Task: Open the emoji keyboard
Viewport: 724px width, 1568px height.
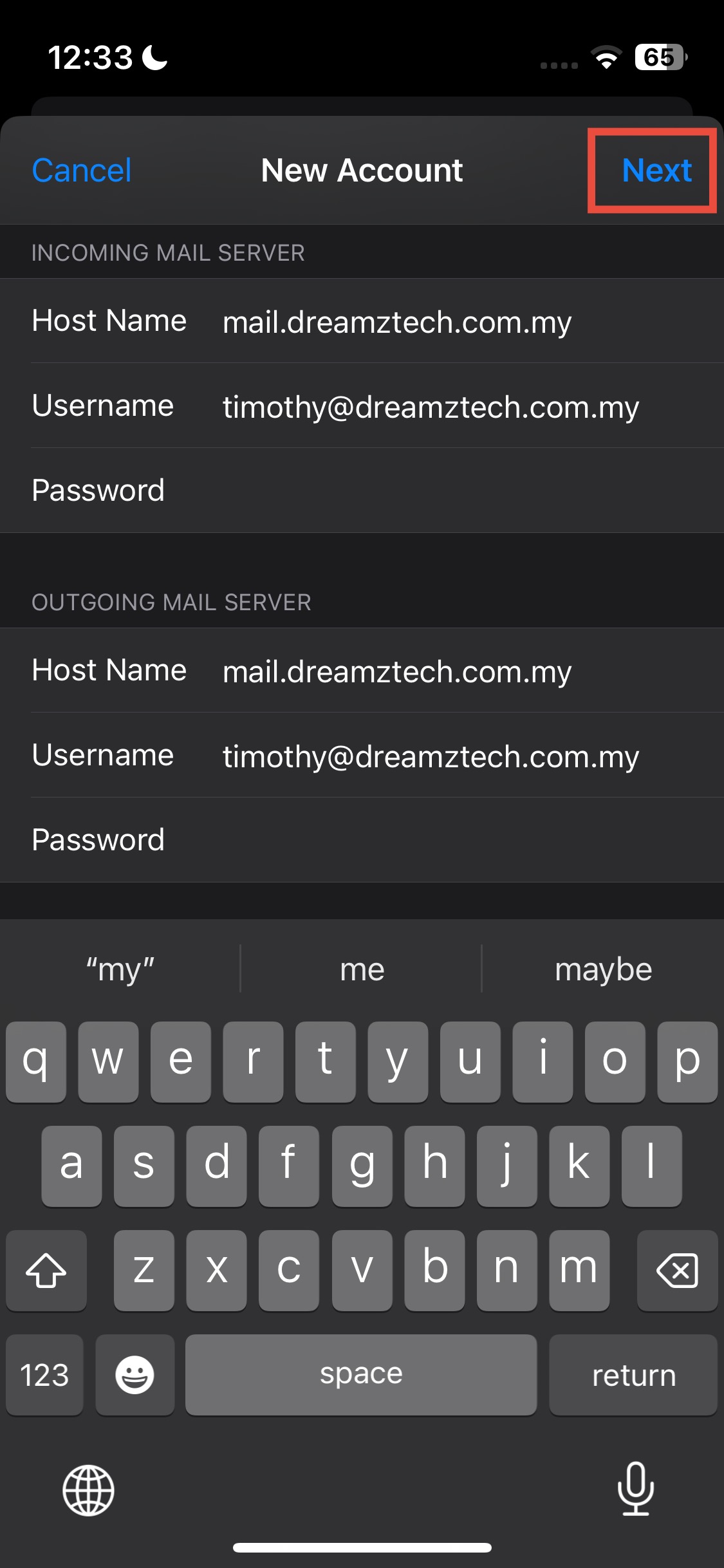Action: (x=135, y=1376)
